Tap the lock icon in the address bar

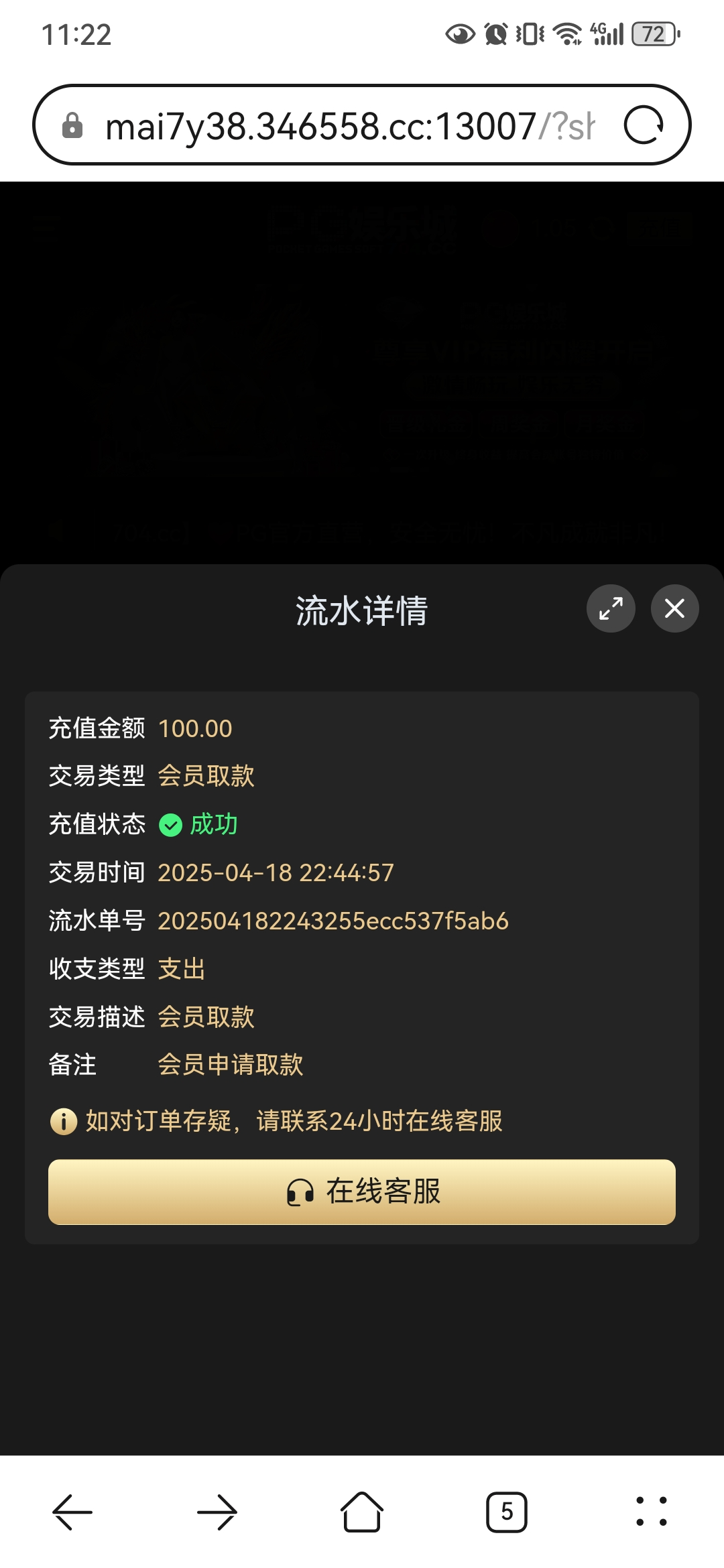pos(72,125)
